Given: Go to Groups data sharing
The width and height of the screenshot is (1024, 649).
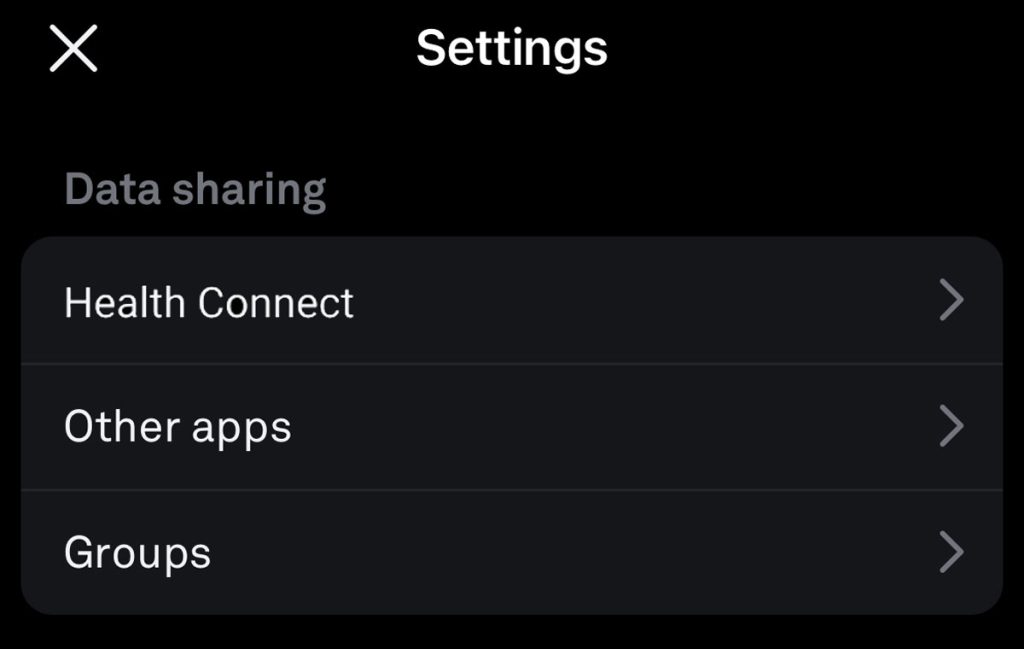Looking at the screenshot, I should (510, 552).
